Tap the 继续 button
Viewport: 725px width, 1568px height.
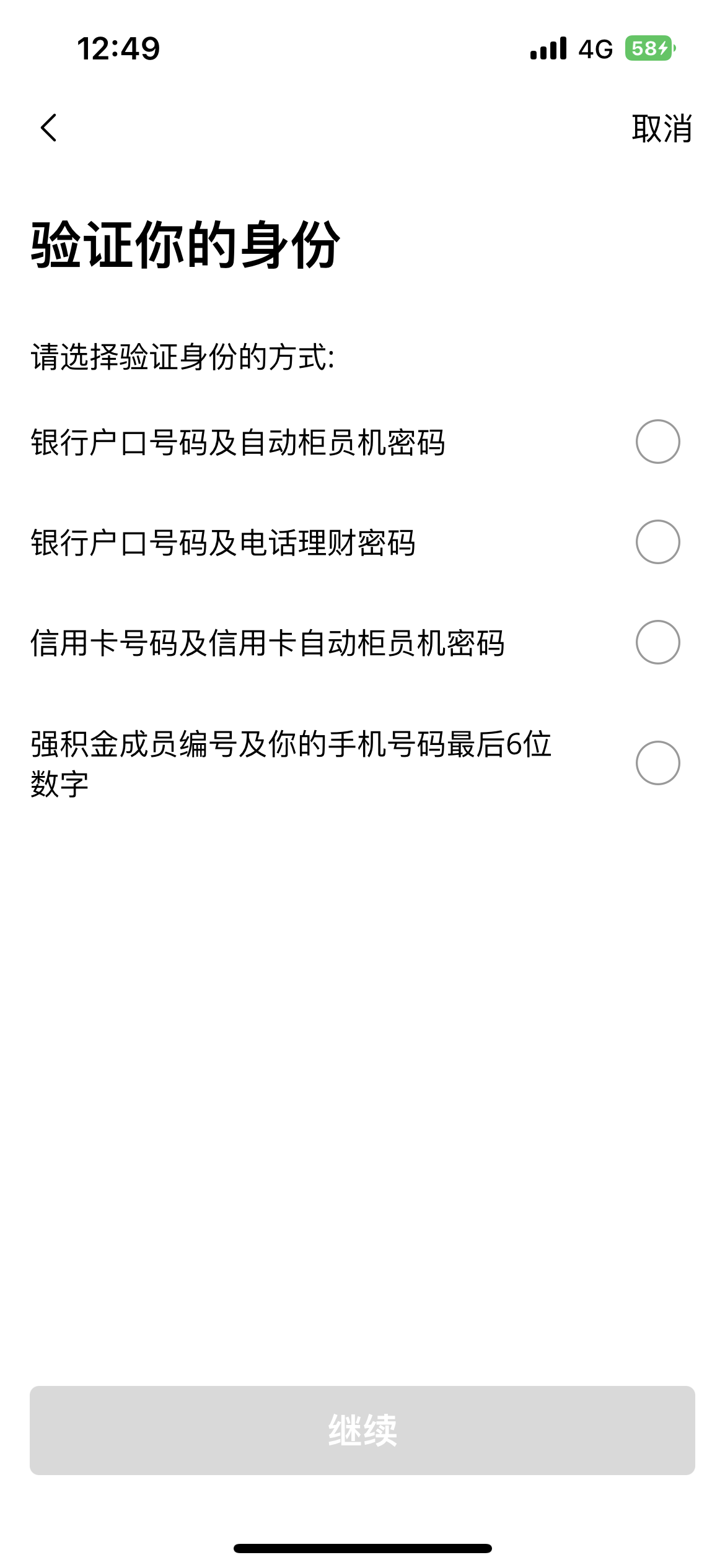(362, 1431)
